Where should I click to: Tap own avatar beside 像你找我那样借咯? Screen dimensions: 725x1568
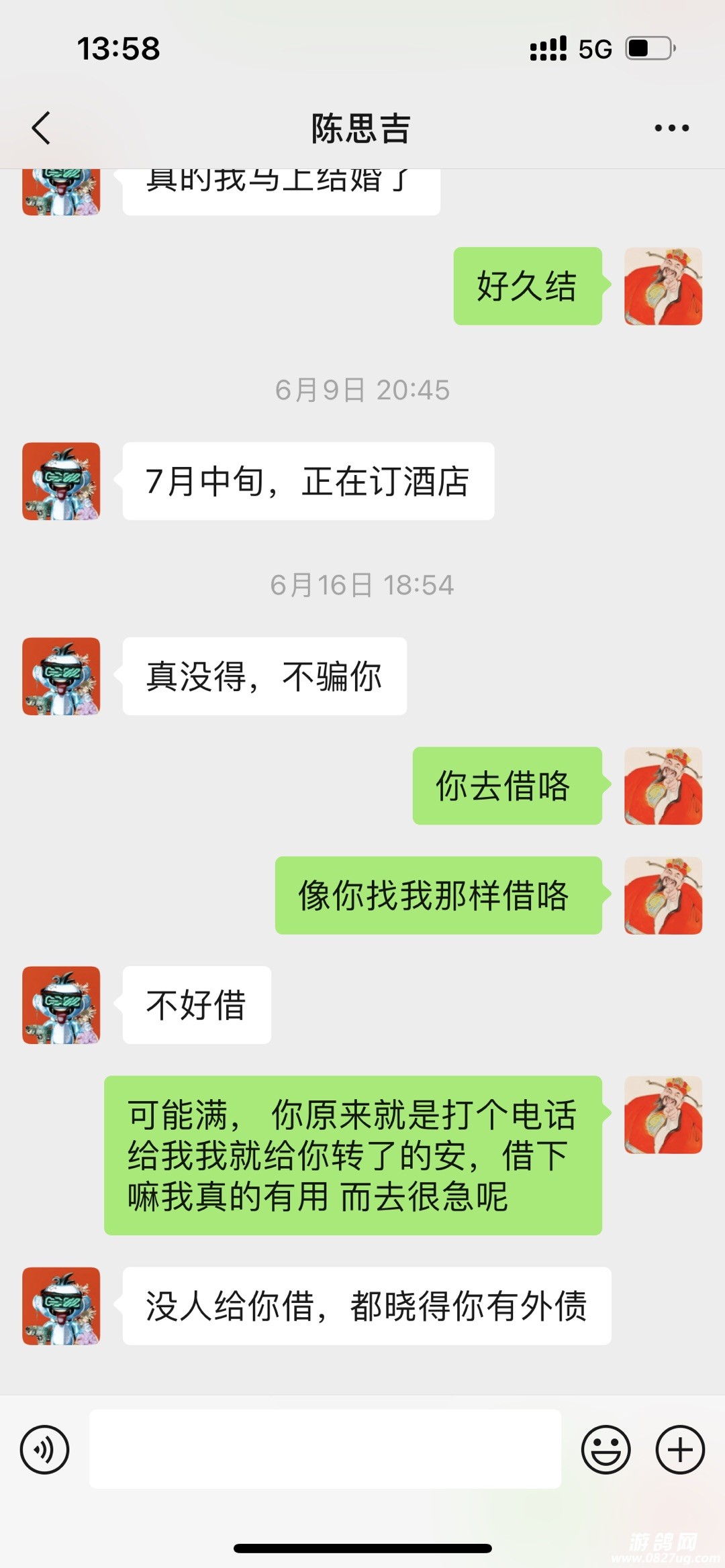(663, 895)
